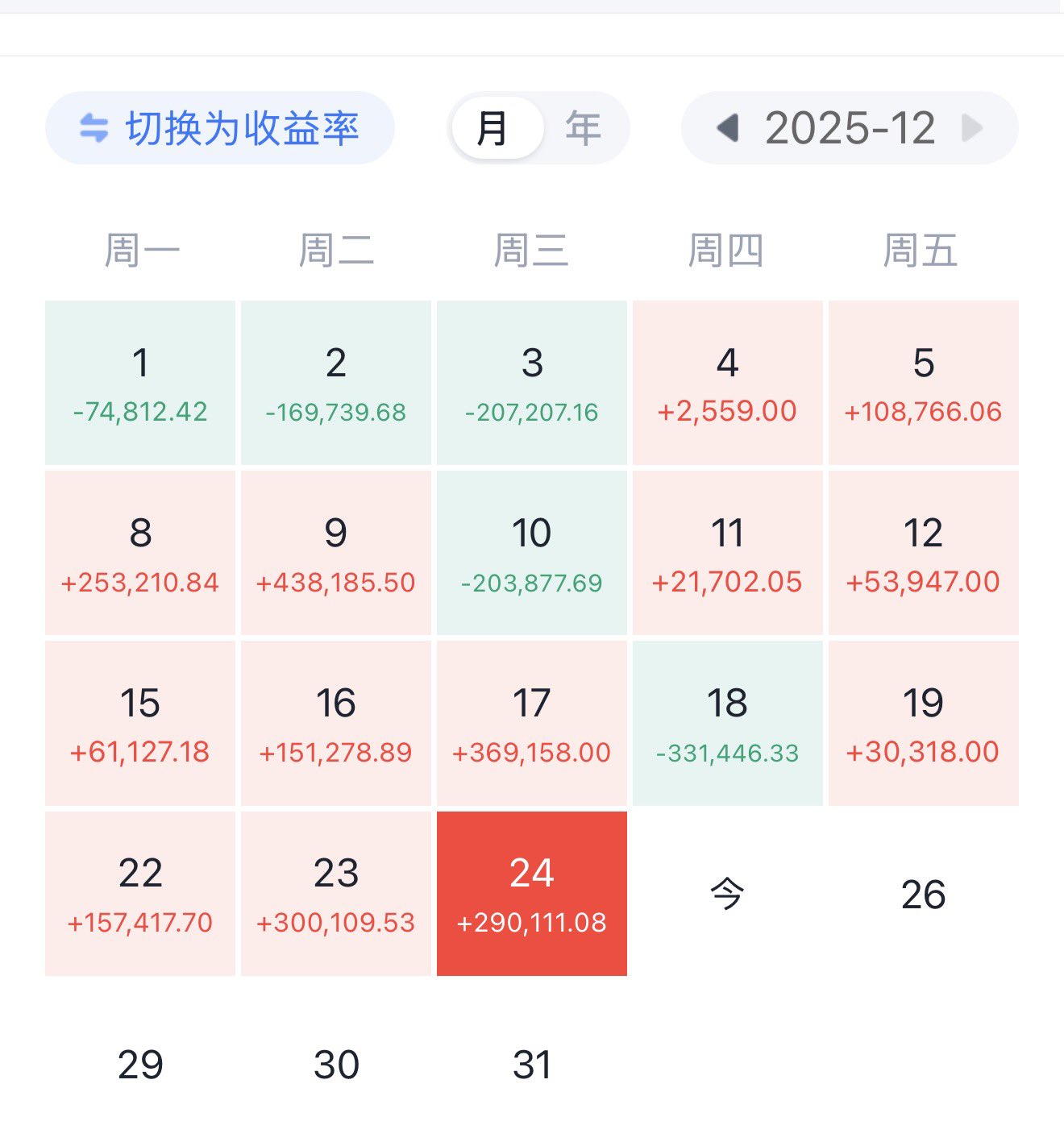
Task: Go to the next month arrow
Action: 972,128
